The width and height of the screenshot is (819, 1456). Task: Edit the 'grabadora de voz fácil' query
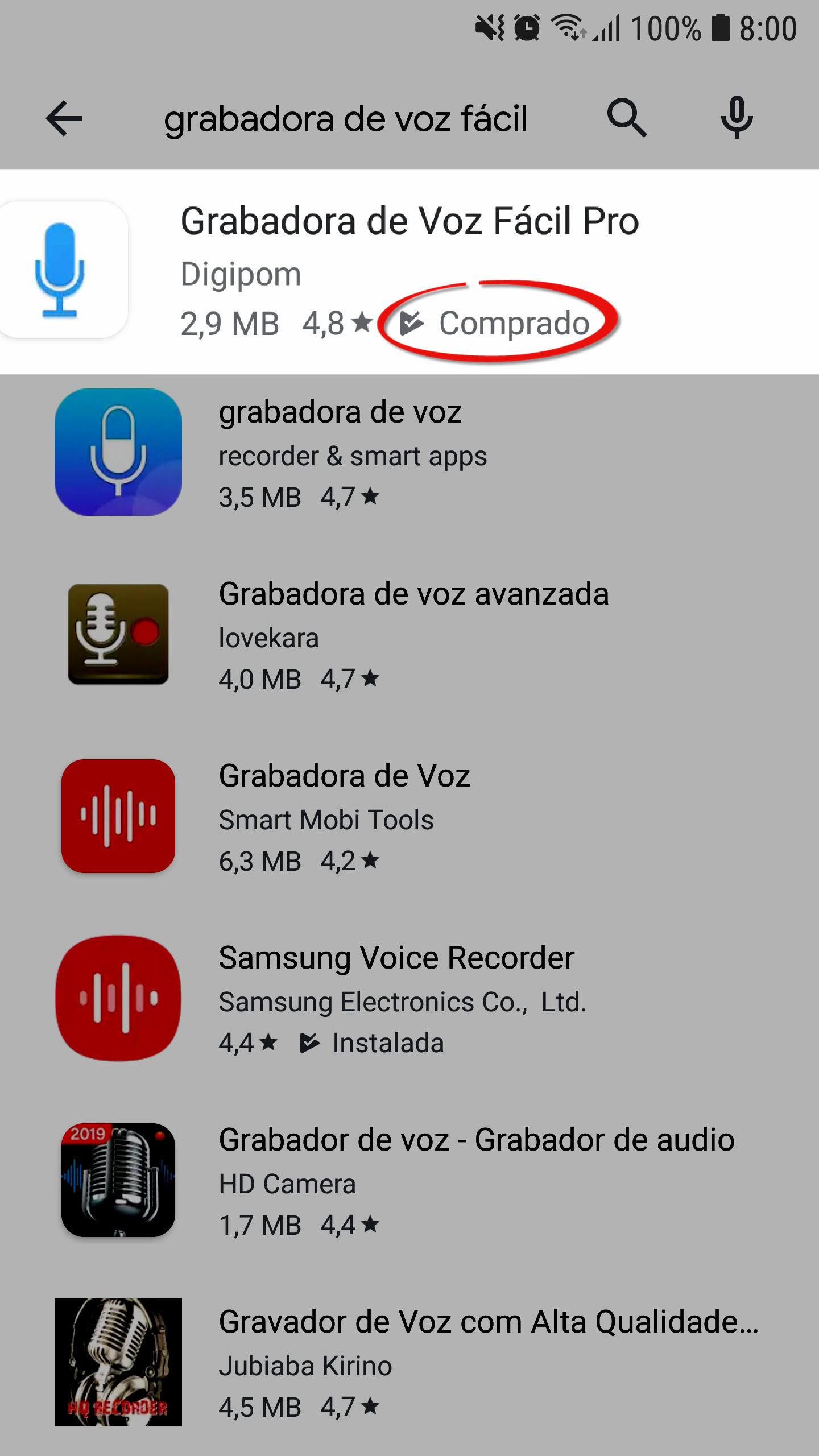[x=346, y=119]
